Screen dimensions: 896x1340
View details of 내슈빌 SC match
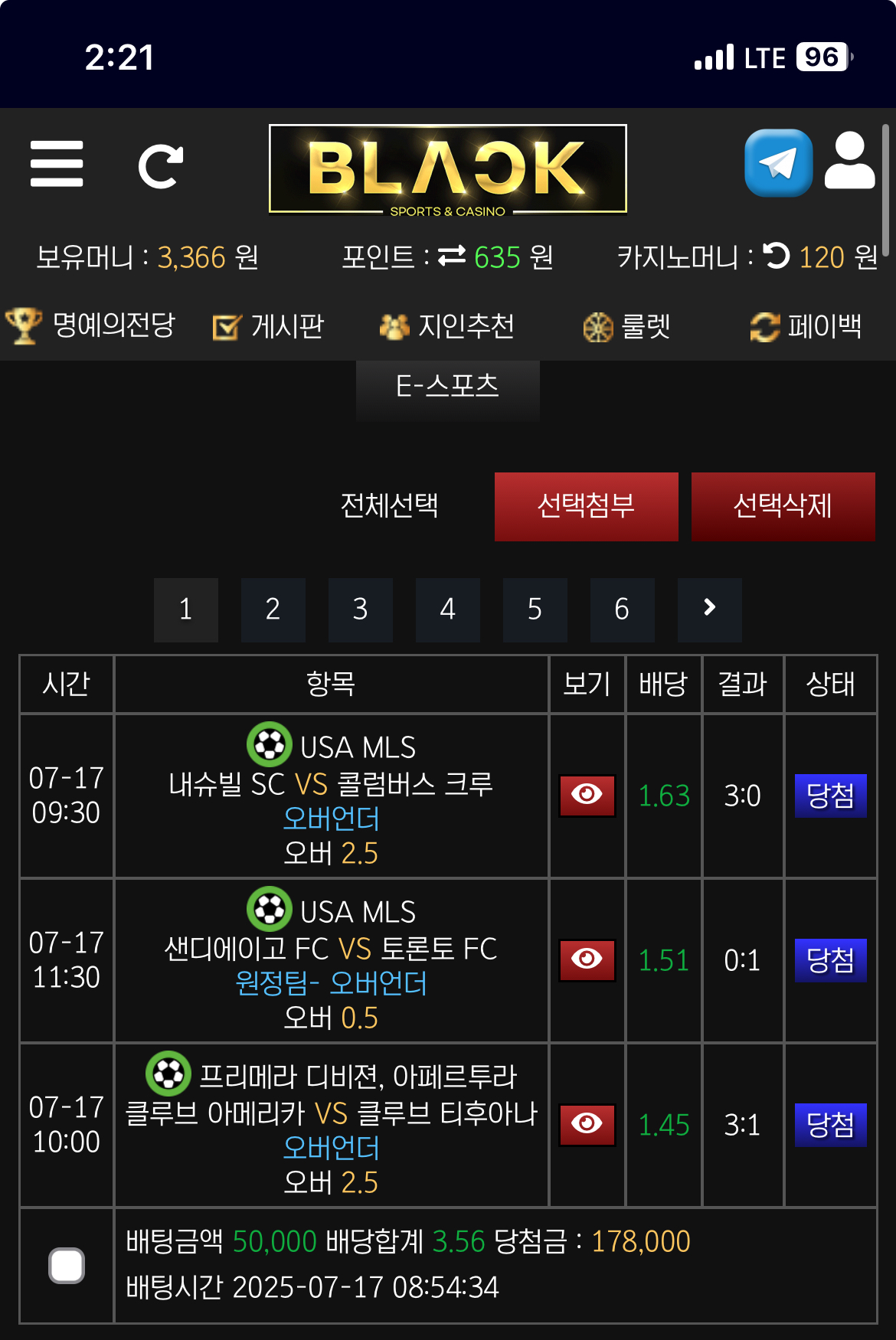[x=587, y=796]
